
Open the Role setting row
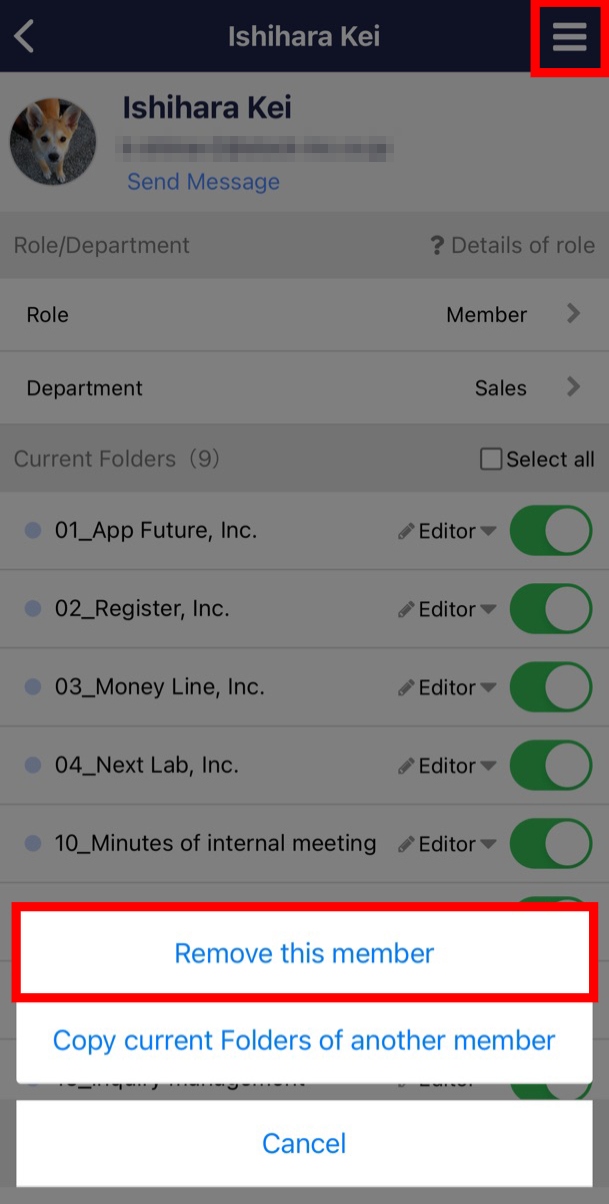point(304,315)
